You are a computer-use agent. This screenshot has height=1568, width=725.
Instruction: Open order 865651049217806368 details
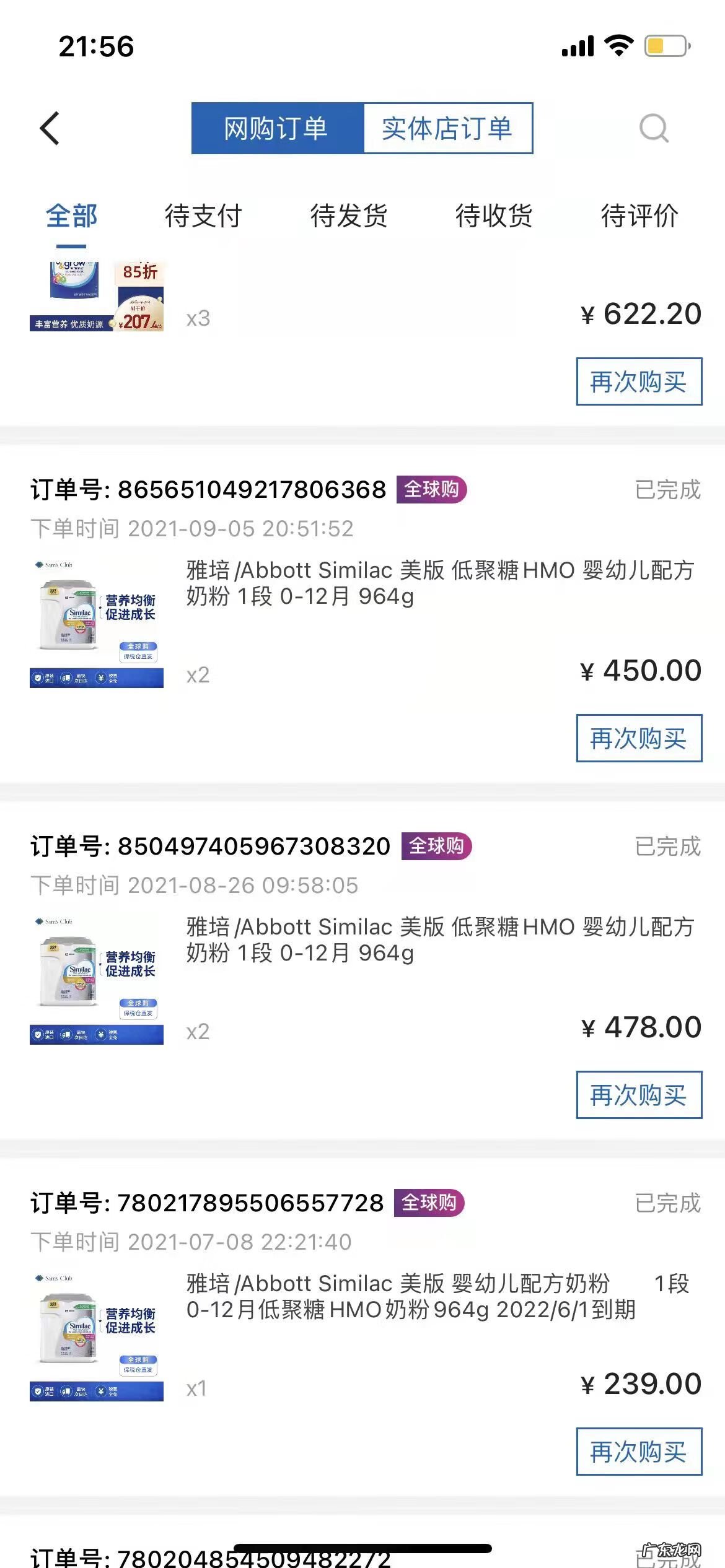[x=252, y=490]
